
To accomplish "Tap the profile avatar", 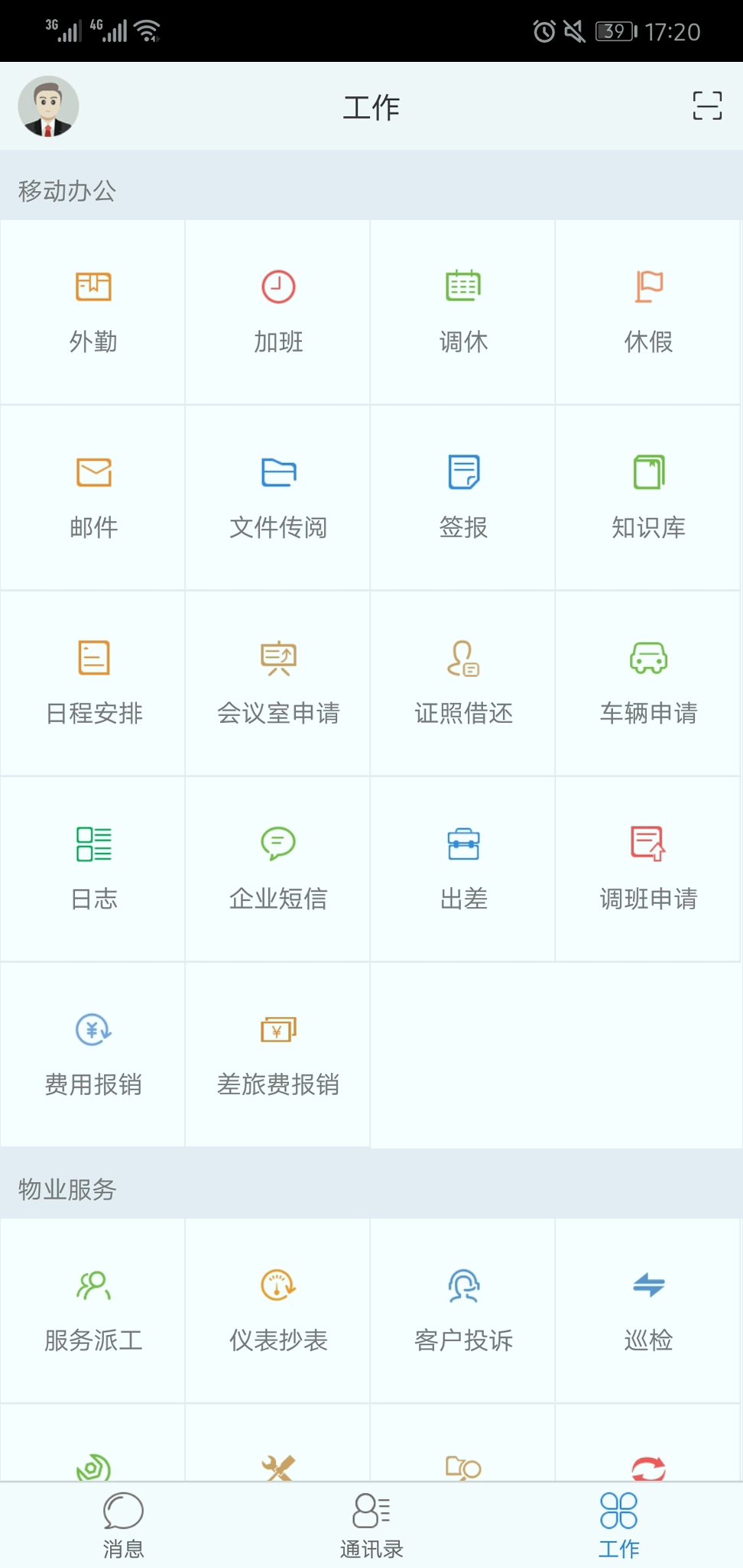I will 48,106.
